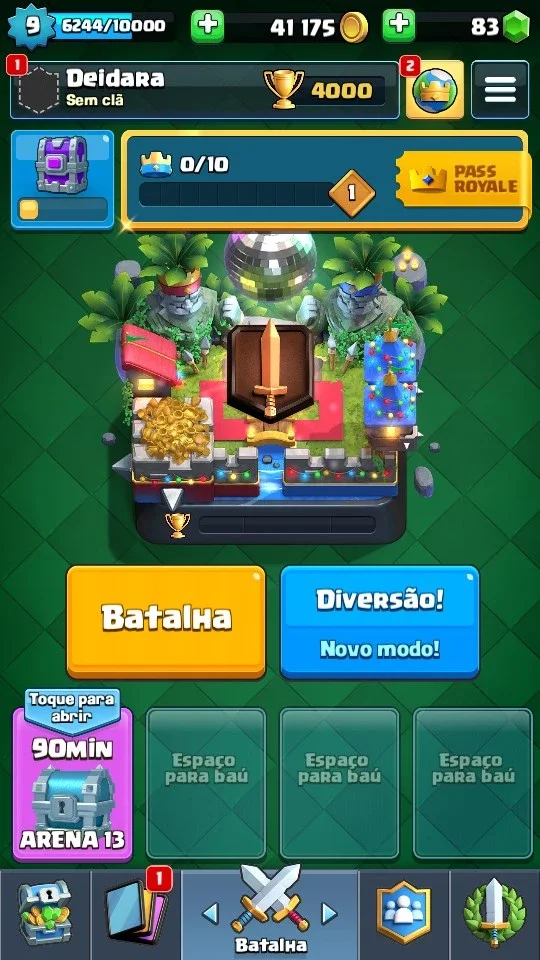Open the purple crown chest
540x960 pixels.
(62, 179)
